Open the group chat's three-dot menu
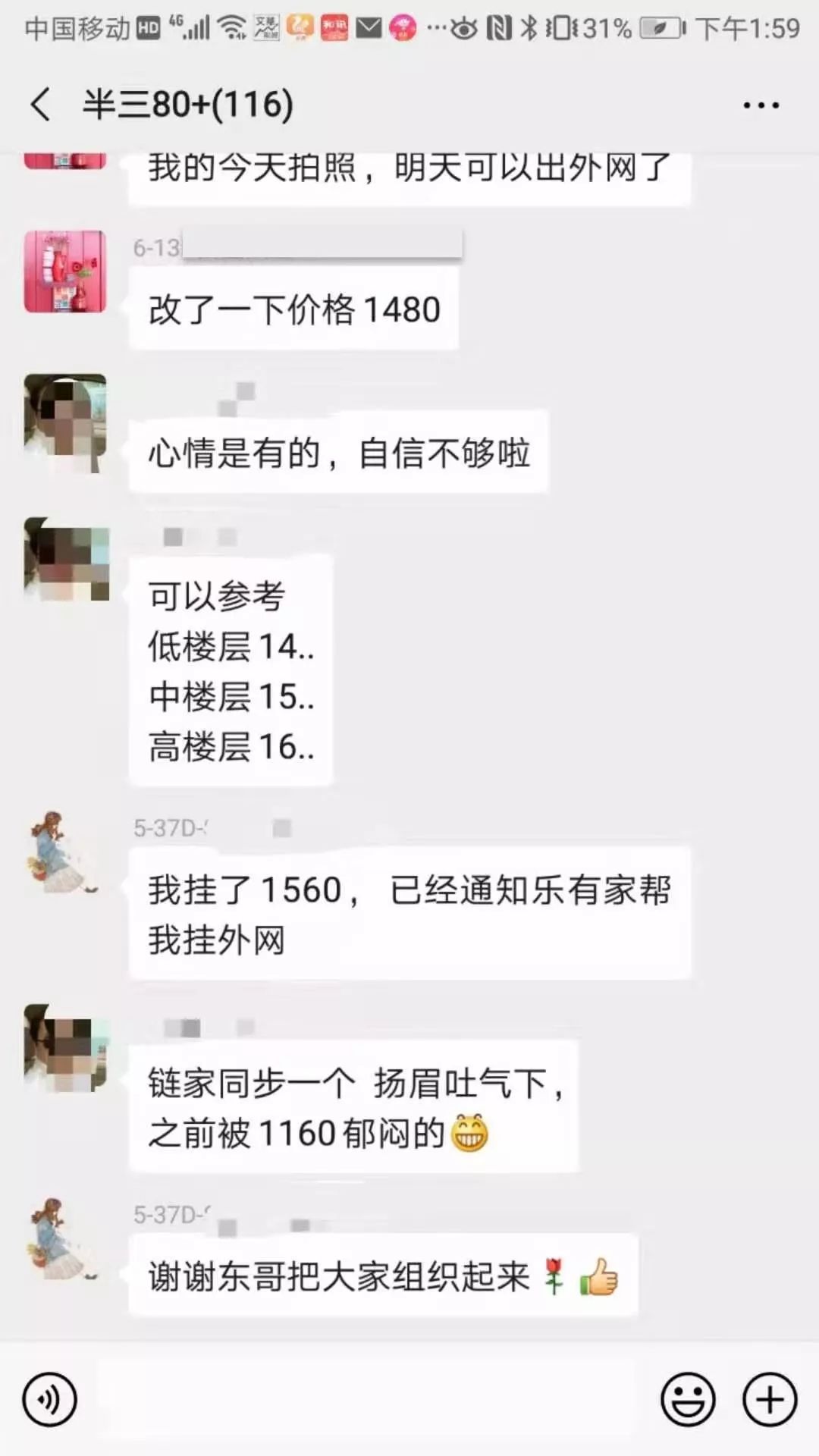 (x=761, y=105)
